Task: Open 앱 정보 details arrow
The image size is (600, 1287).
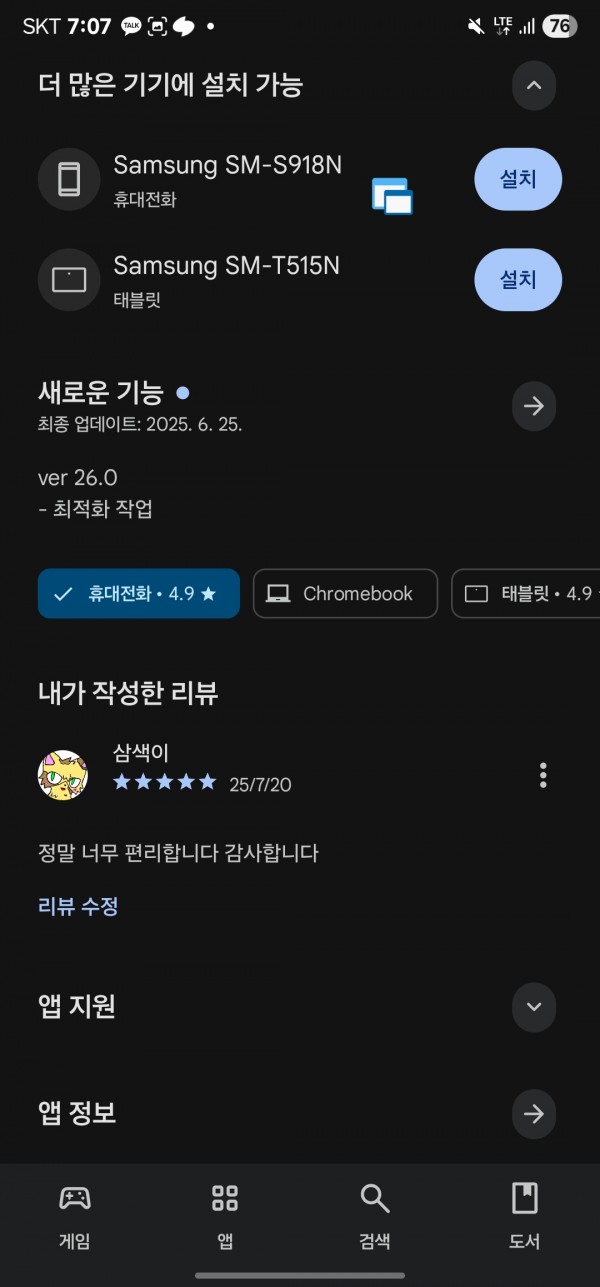Action: [533, 1113]
